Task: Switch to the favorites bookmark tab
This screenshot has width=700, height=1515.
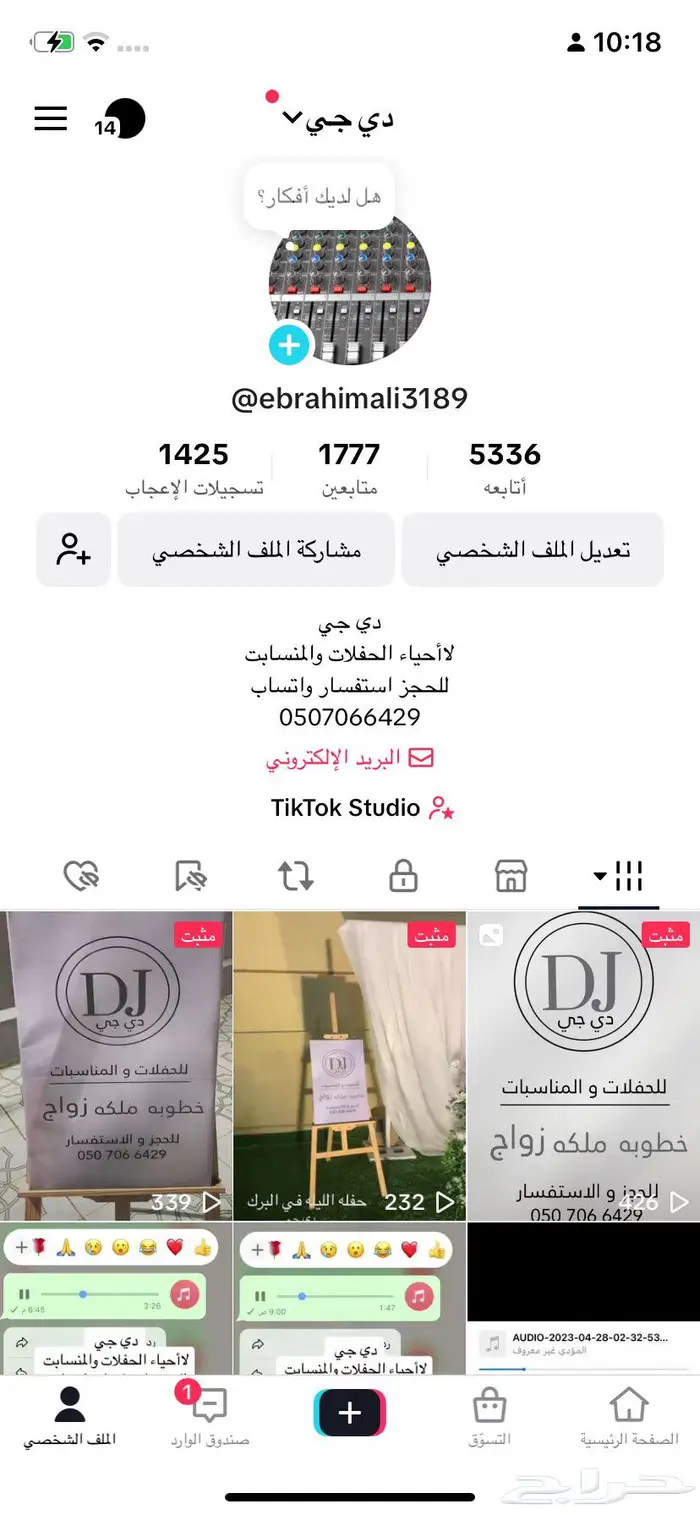Action: pyautogui.click(x=189, y=877)
